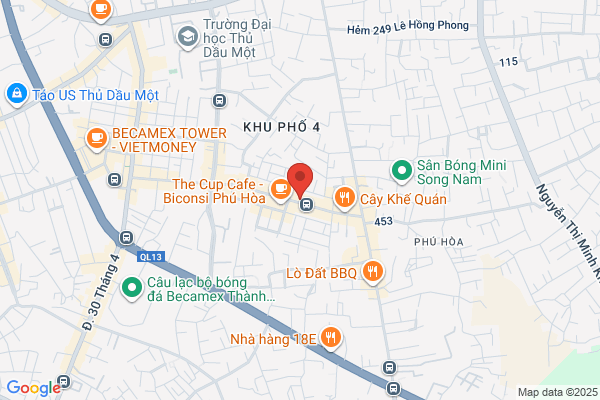Viewport: 600px width, 400px height.
Task: Open Câu lạc bộ bóng đá Becamex marker
Action: coord(132,289)
